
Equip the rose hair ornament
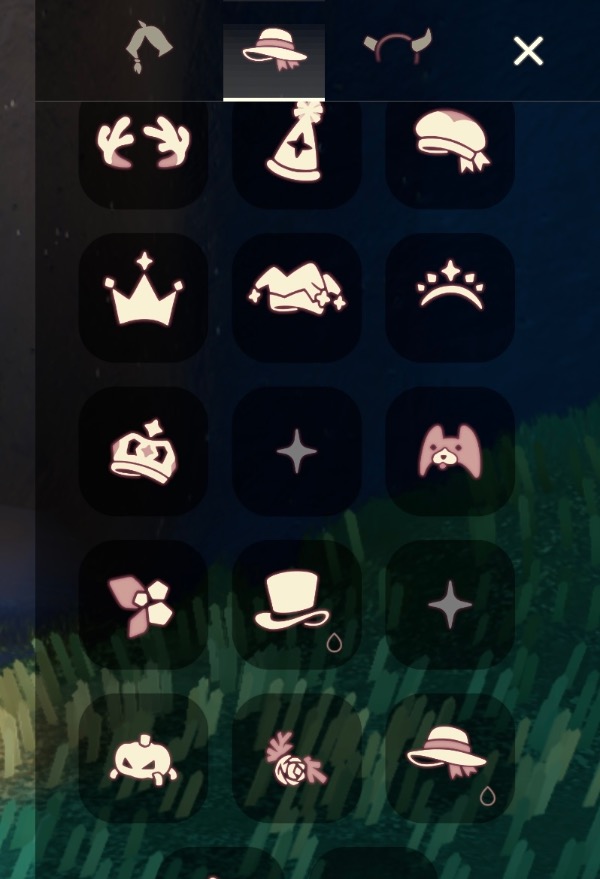(x=296, y=759)
